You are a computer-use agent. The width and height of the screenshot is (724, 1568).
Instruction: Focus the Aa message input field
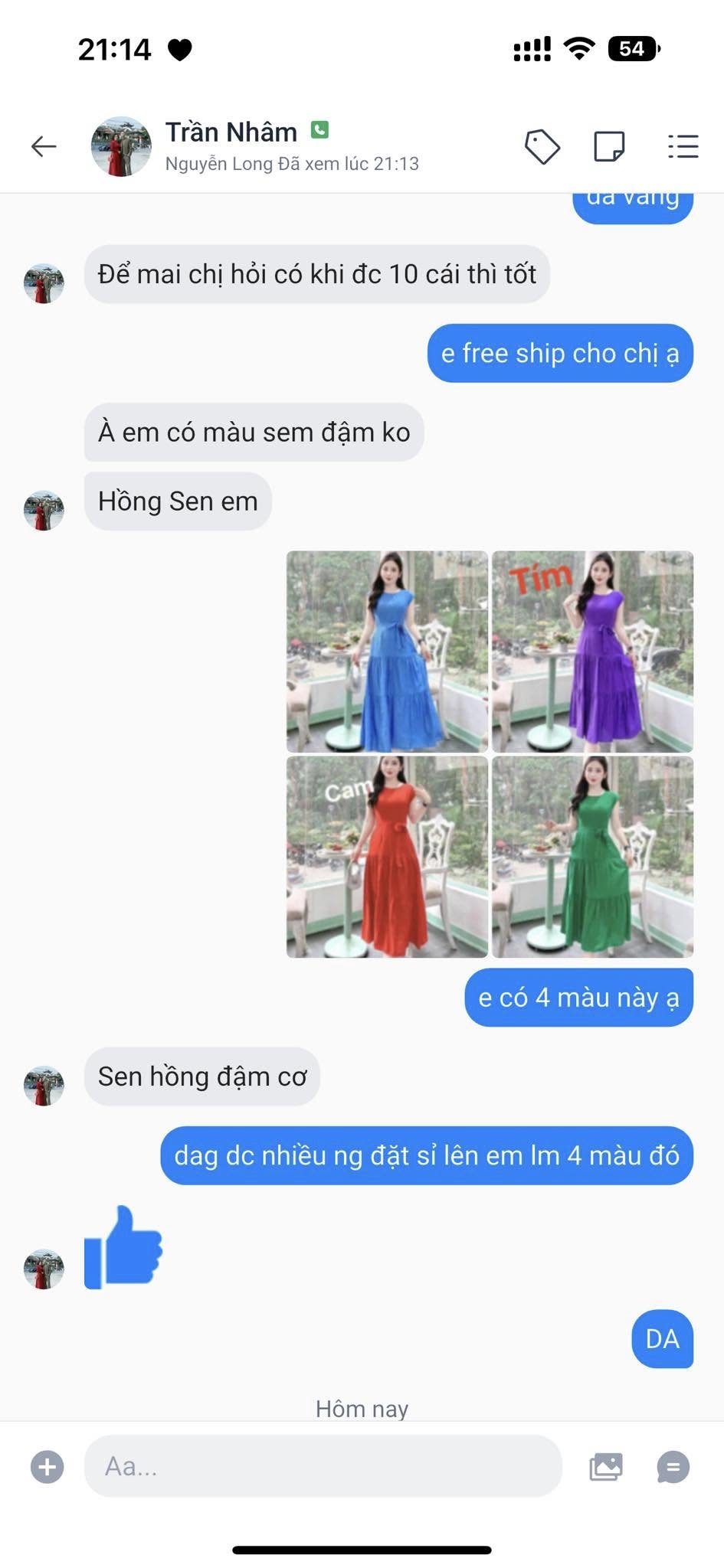coord(322,1467)
